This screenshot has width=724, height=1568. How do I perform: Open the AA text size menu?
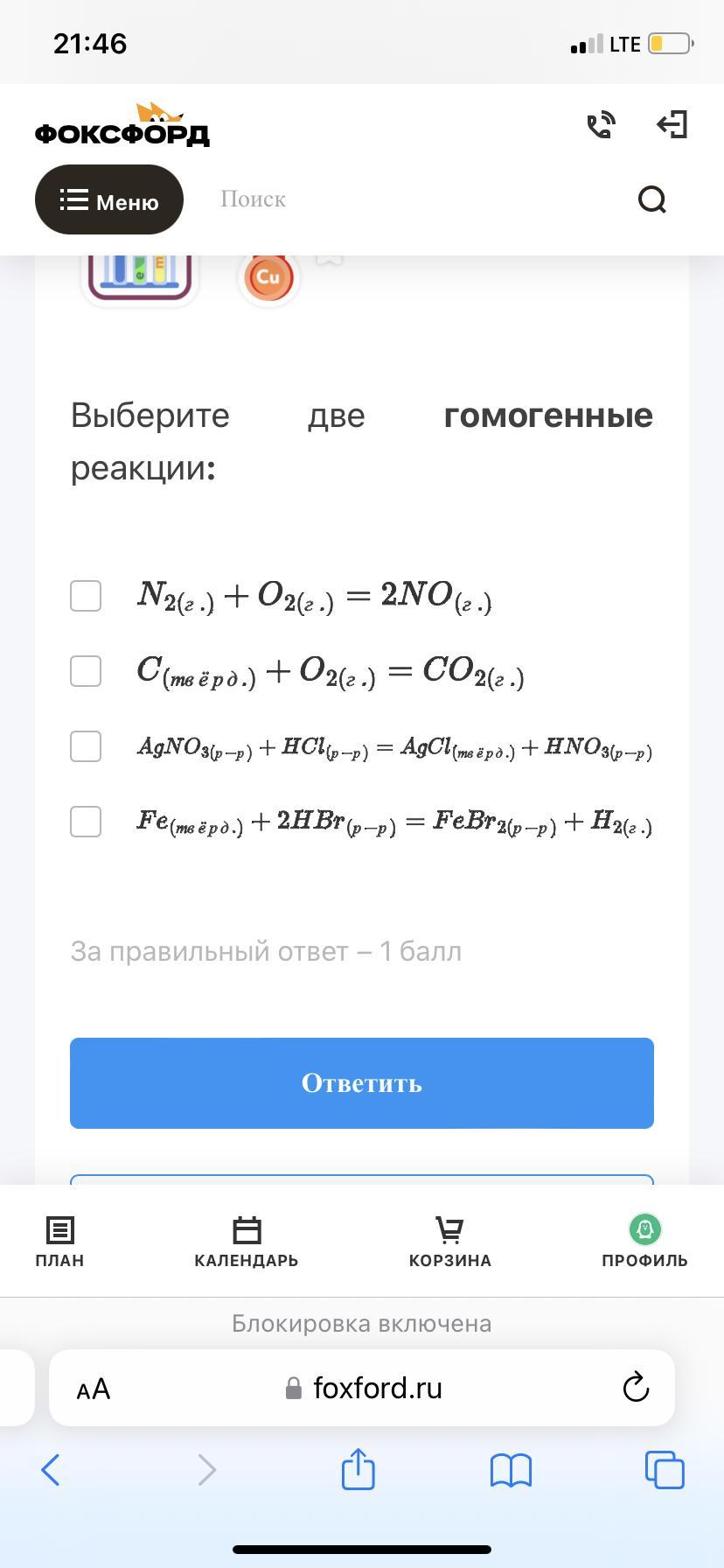pos(94,1389)
